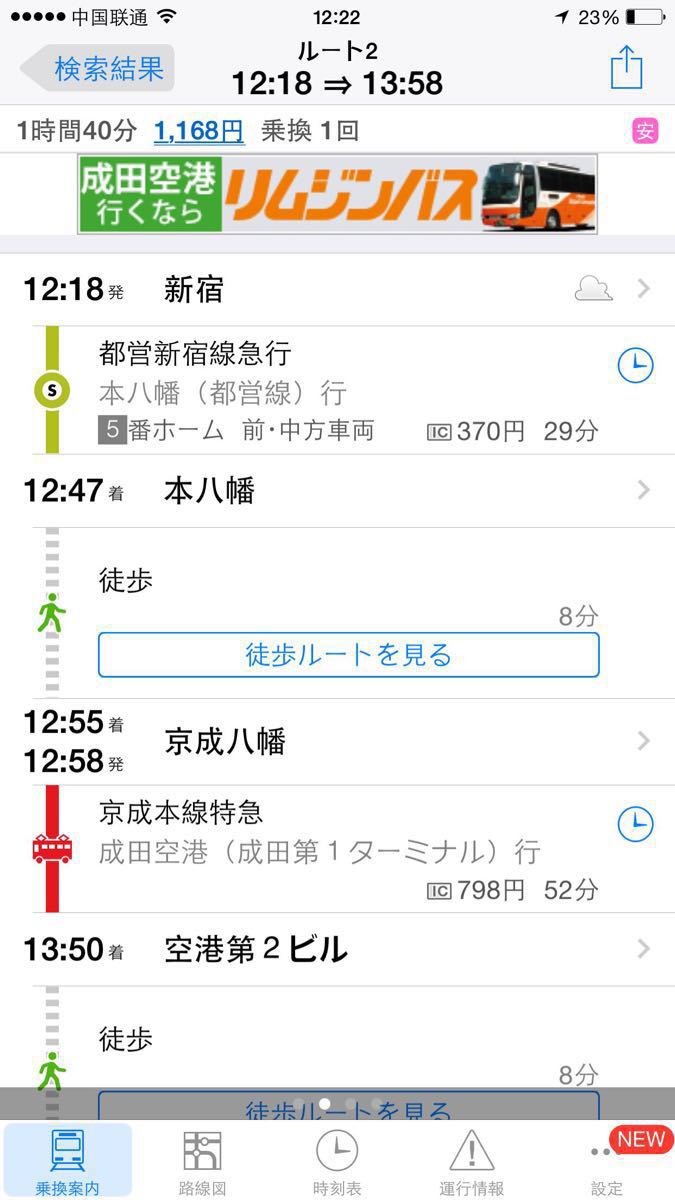Viewport: 675px width, 1200px height.
Task: View walking route after 本八幡
Action: coord(348,655)
